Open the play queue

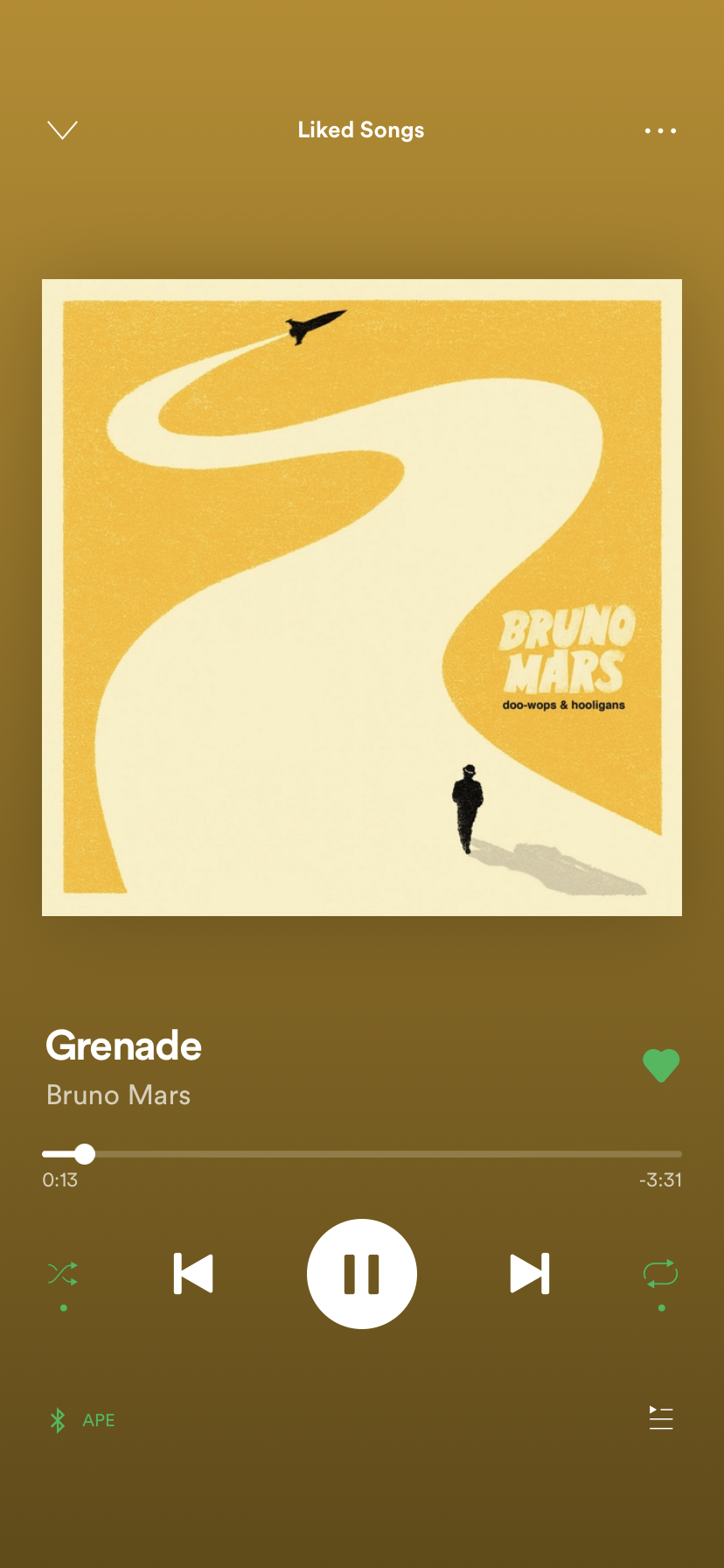(661, 1417)
